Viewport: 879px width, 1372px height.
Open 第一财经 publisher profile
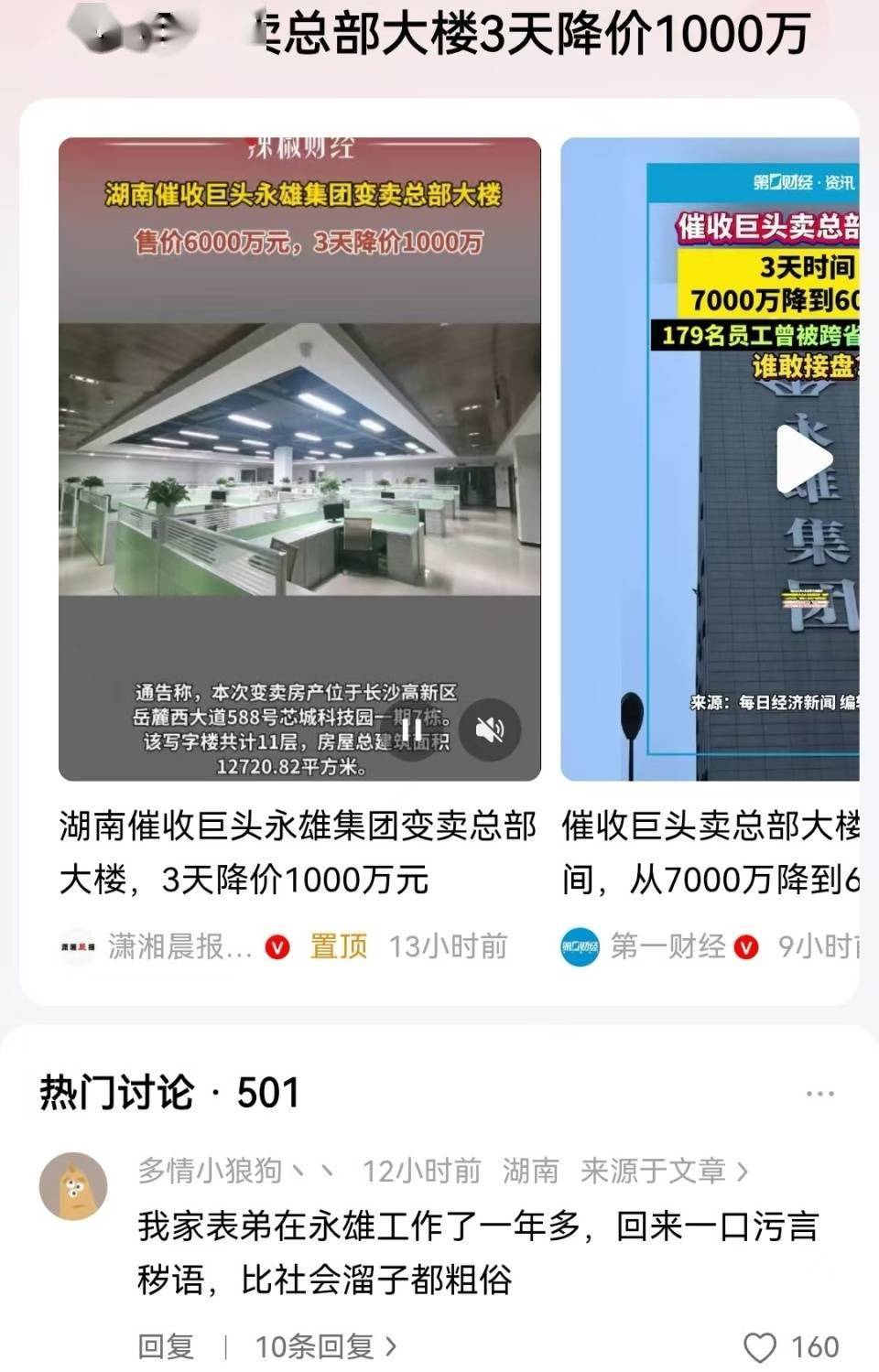(x=667, y=946)
